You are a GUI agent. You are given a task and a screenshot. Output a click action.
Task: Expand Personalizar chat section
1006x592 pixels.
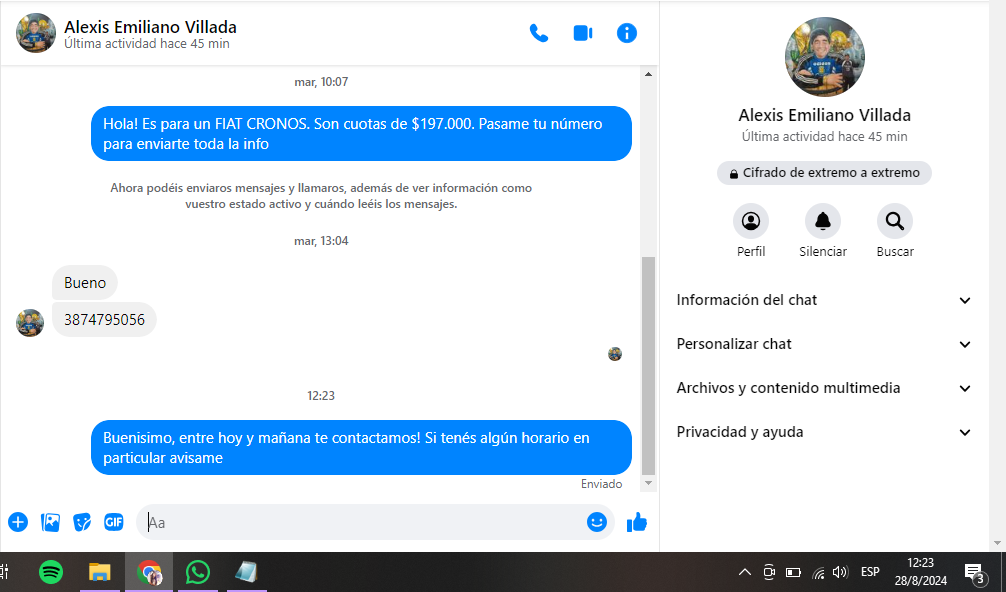coord(824,344)
